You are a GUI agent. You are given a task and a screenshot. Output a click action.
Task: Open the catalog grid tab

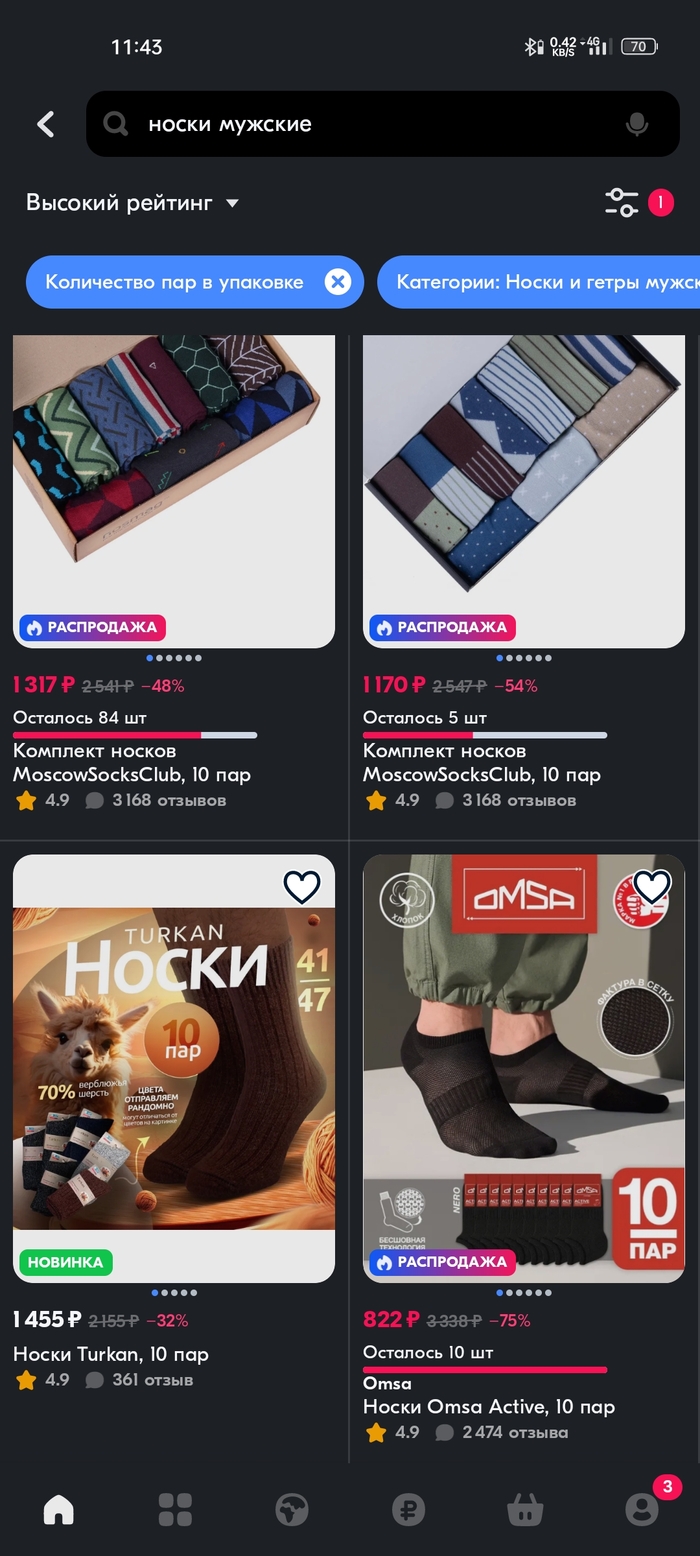coord(175,1509)
